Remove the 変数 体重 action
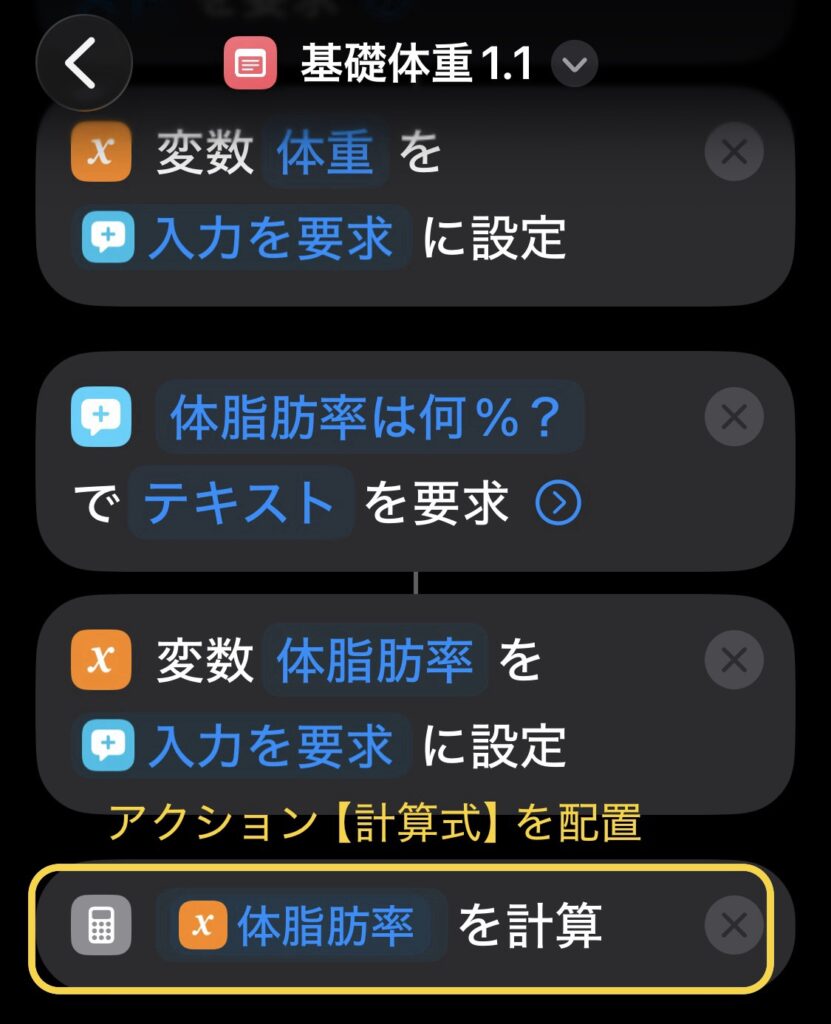Screen dimensions: 831x1024 [x=734, y=153]
